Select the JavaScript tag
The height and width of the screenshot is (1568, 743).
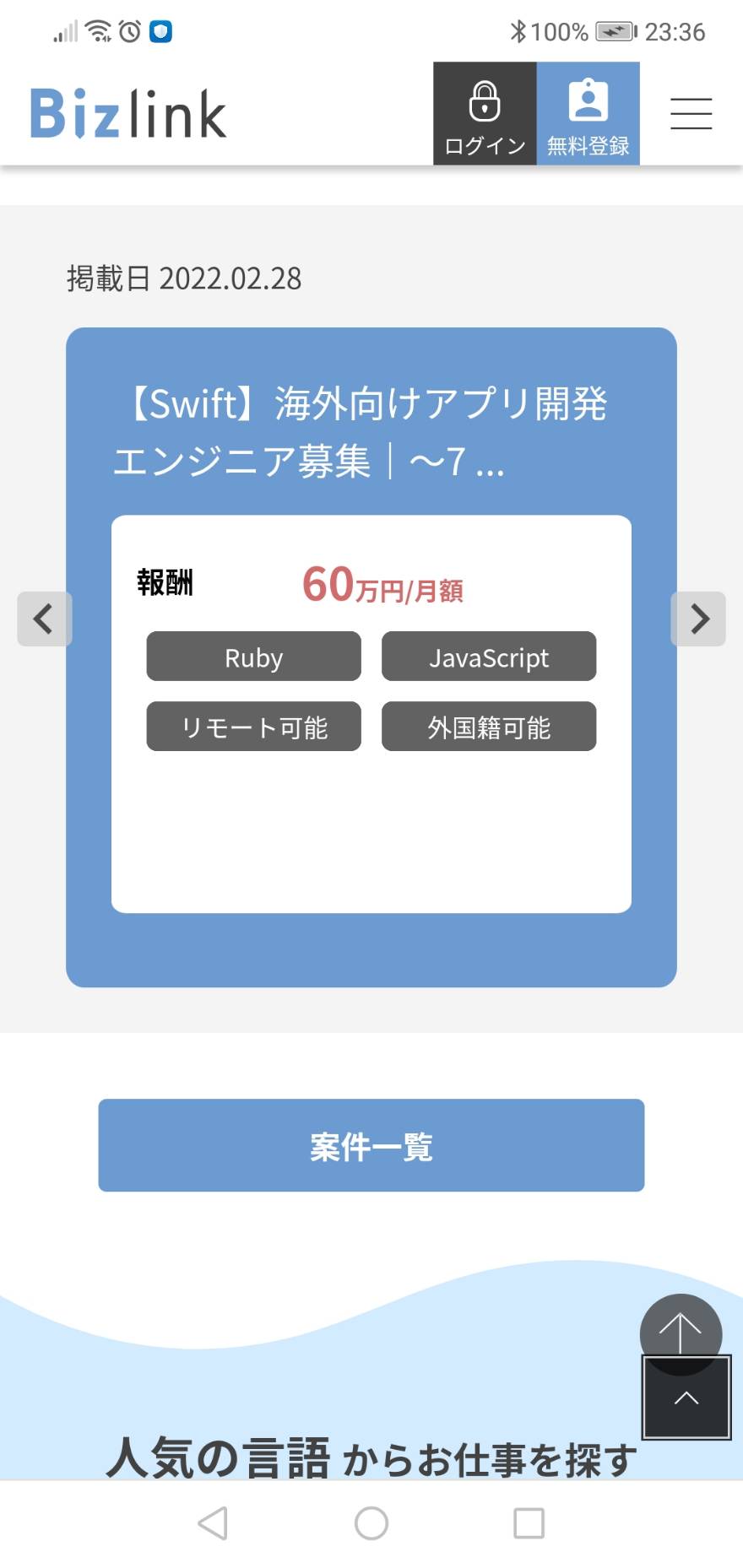[489, 657]
